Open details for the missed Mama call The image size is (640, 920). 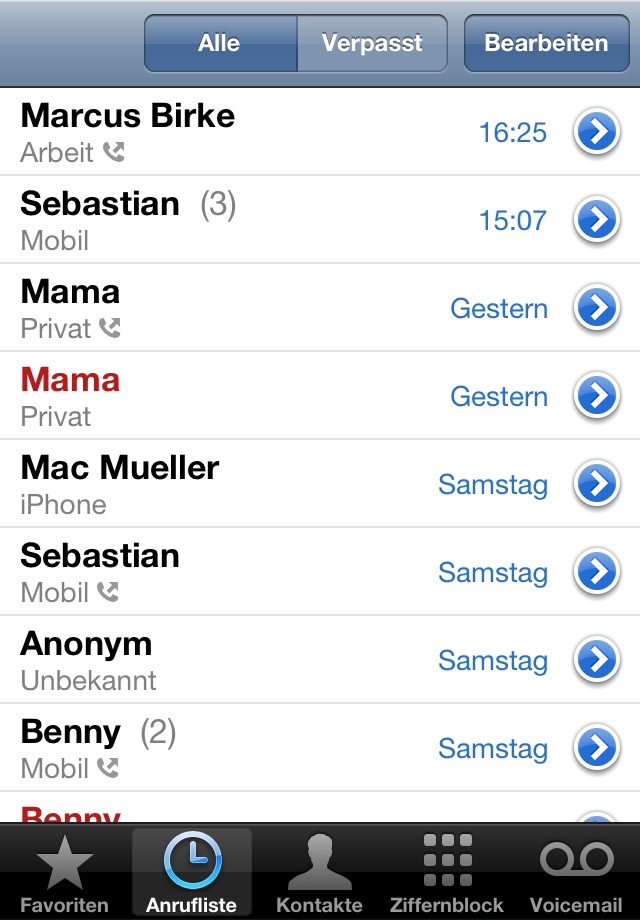[x=597, y=396]
